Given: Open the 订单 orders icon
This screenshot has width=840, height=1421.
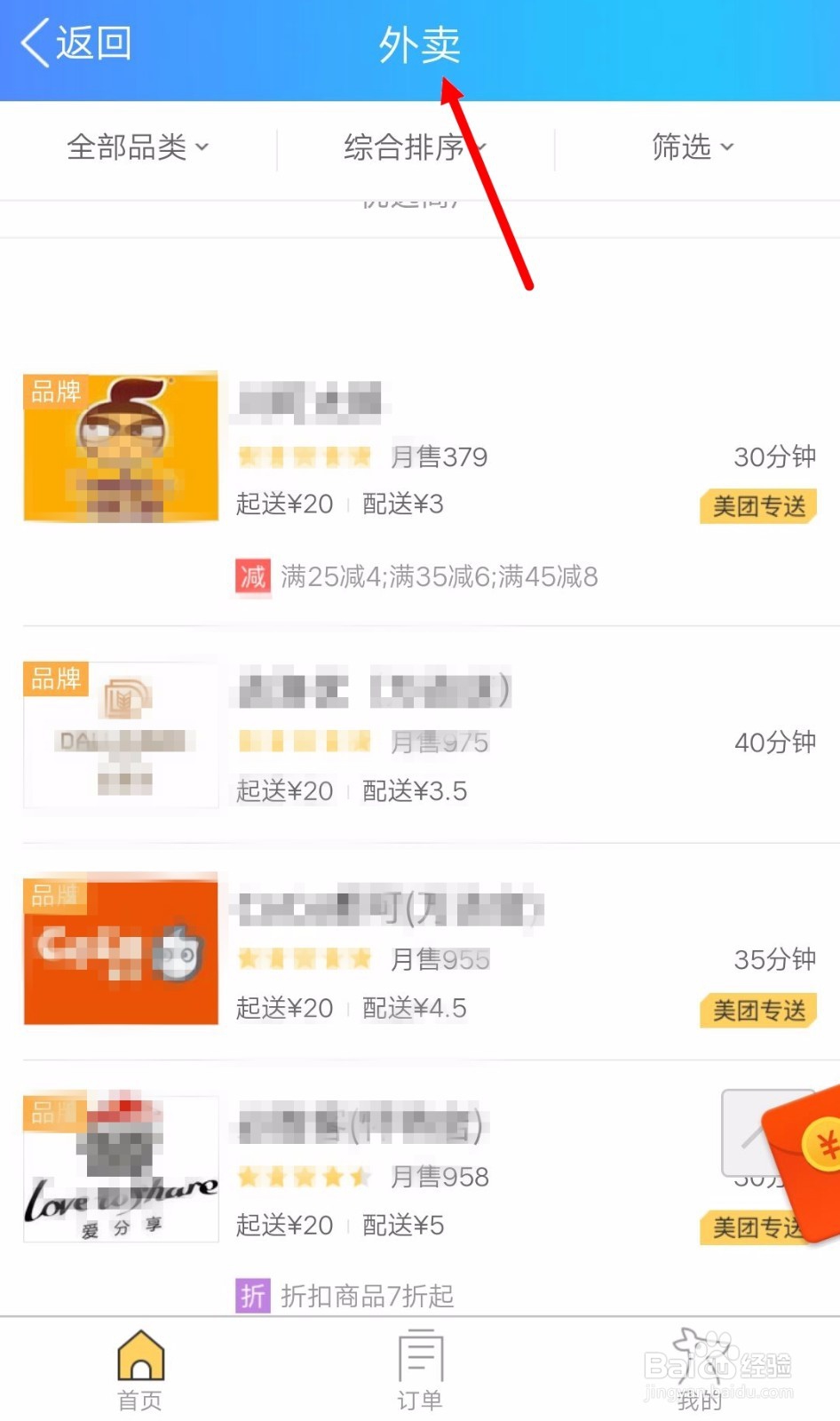Looking at the screenshot, I should [x=419, y=1354].
